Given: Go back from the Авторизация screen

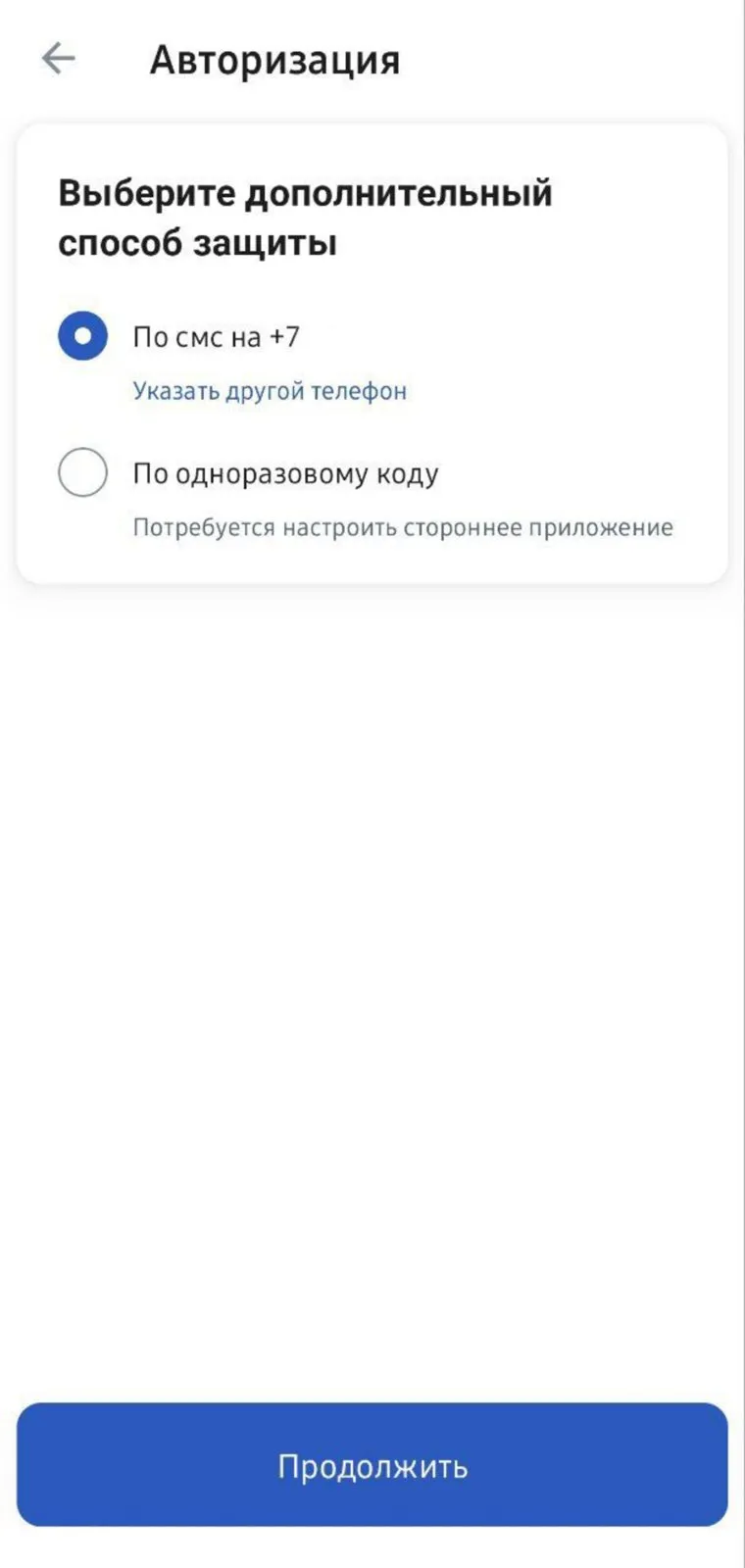Looking at the screenshot, I should point(58,59).
